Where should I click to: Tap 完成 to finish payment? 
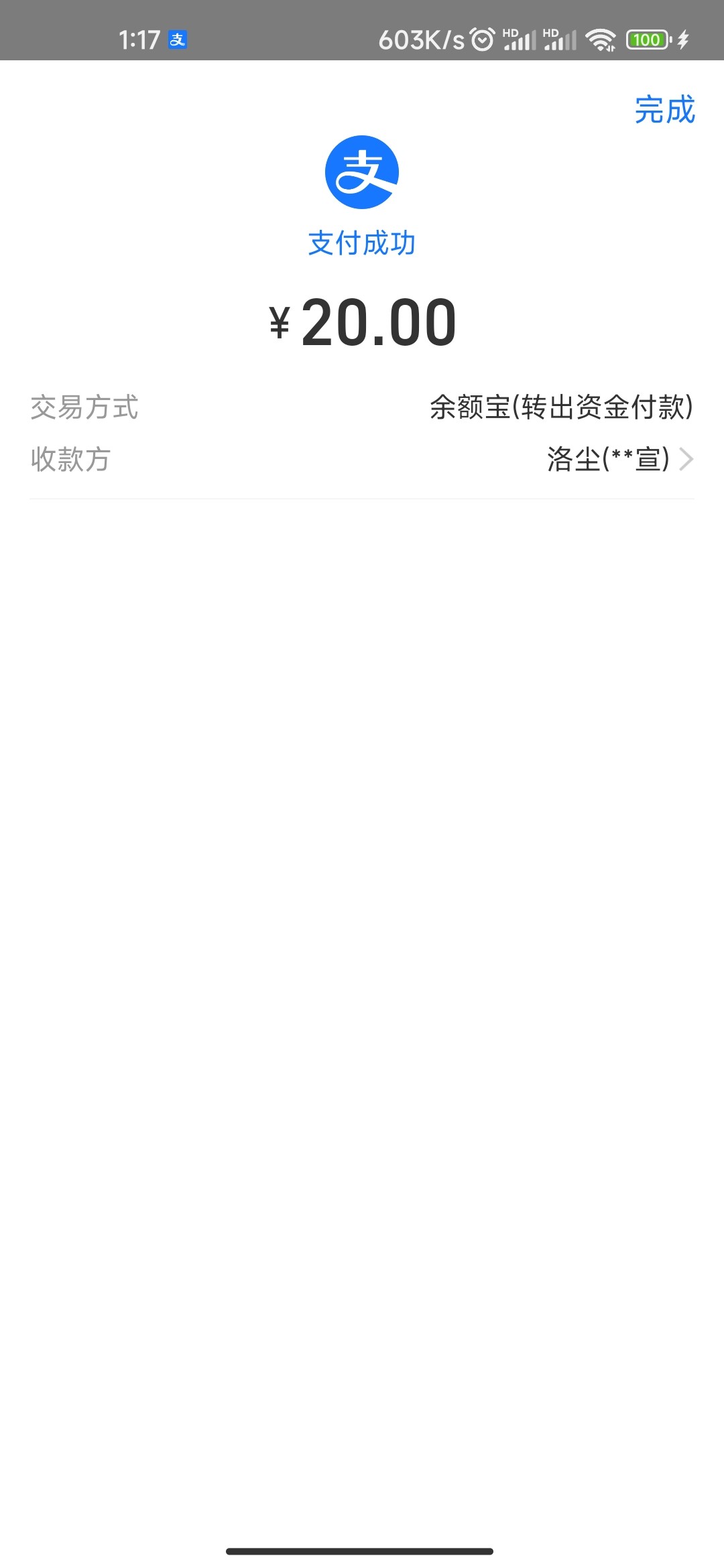[x=664, y=110]
